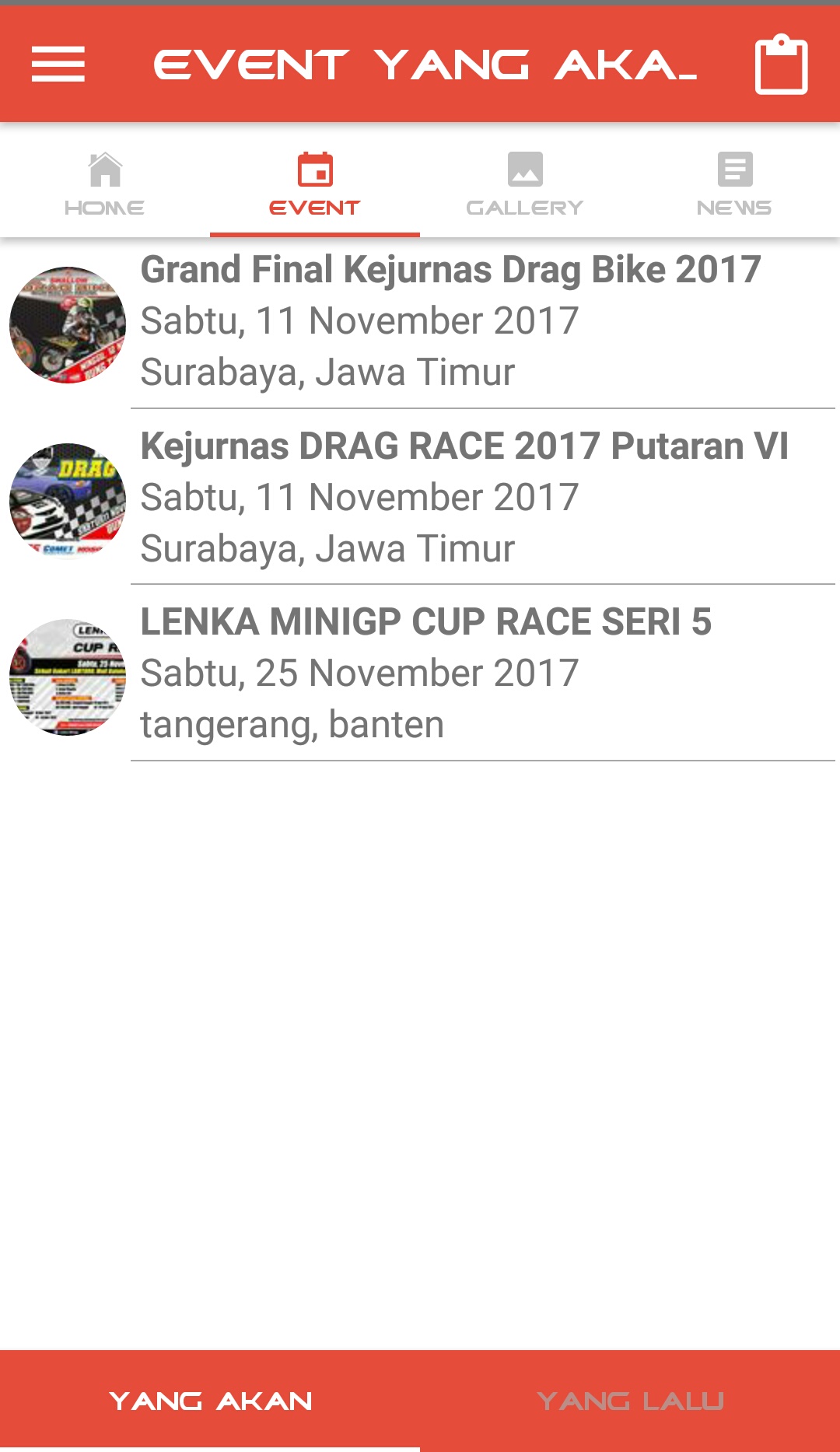Open Grand Final Kejurnas Drag Bike 2017
The image size is (840, 1452).
click(x=450, y=321)
